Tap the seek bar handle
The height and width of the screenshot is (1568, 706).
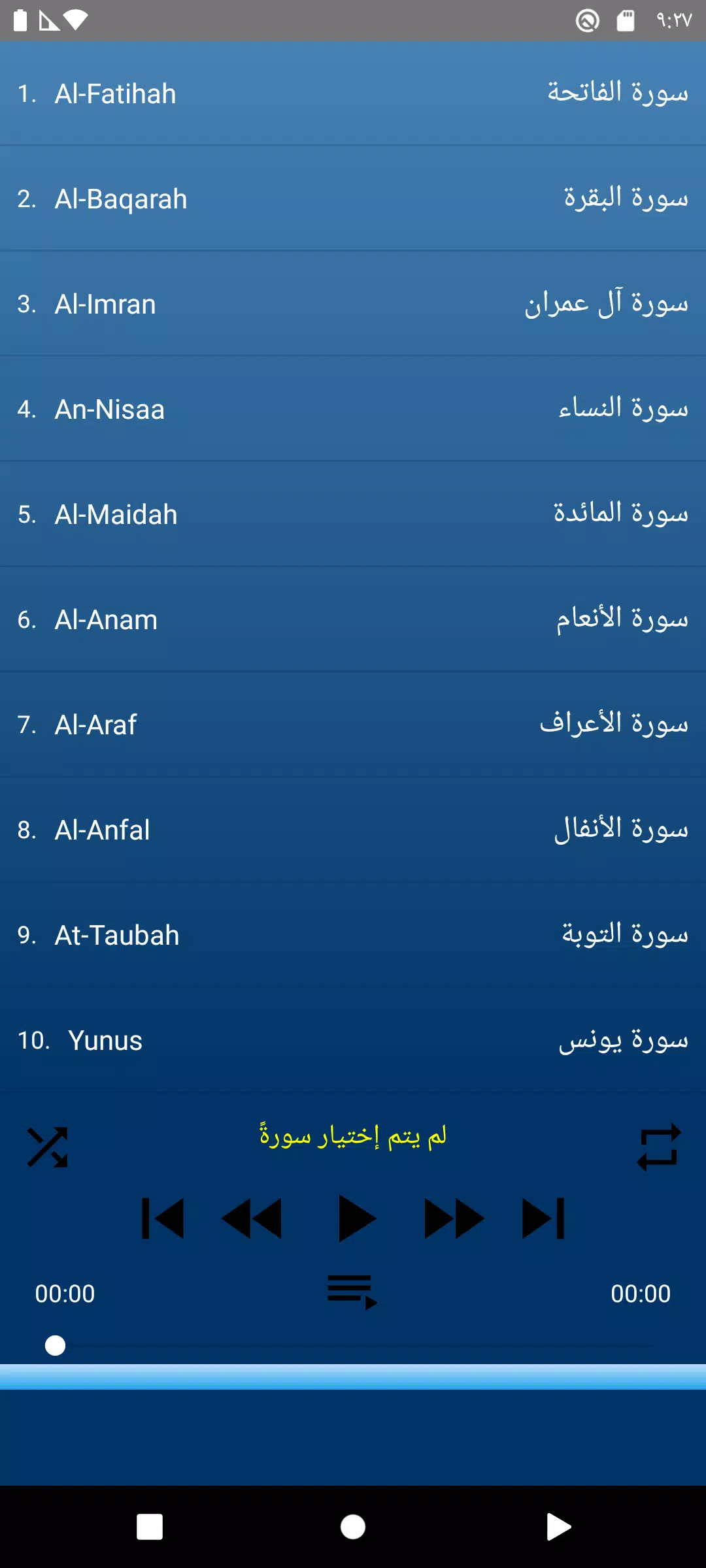click(x=56, y=1346)
